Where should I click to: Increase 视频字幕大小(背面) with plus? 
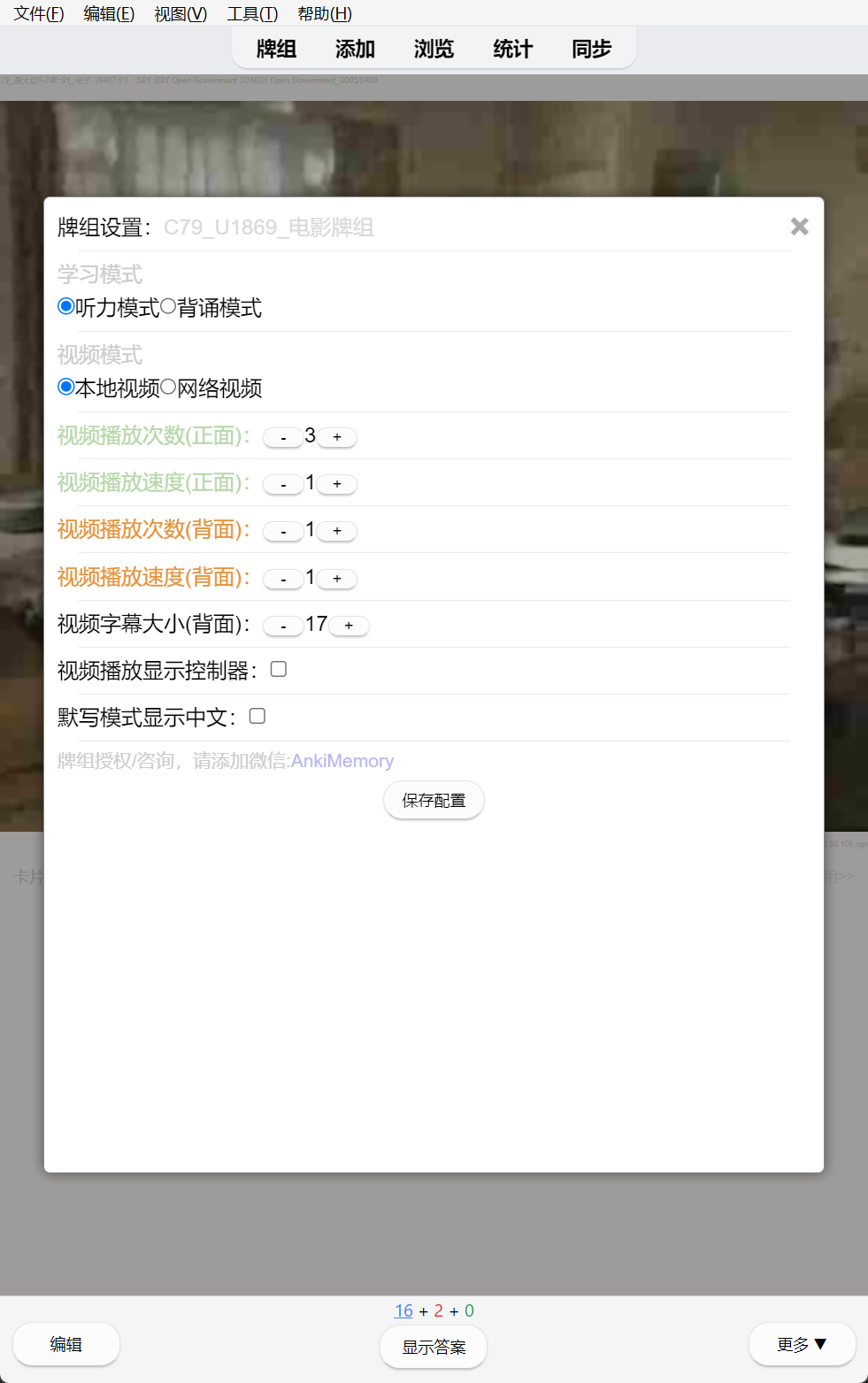pos(349,626)
